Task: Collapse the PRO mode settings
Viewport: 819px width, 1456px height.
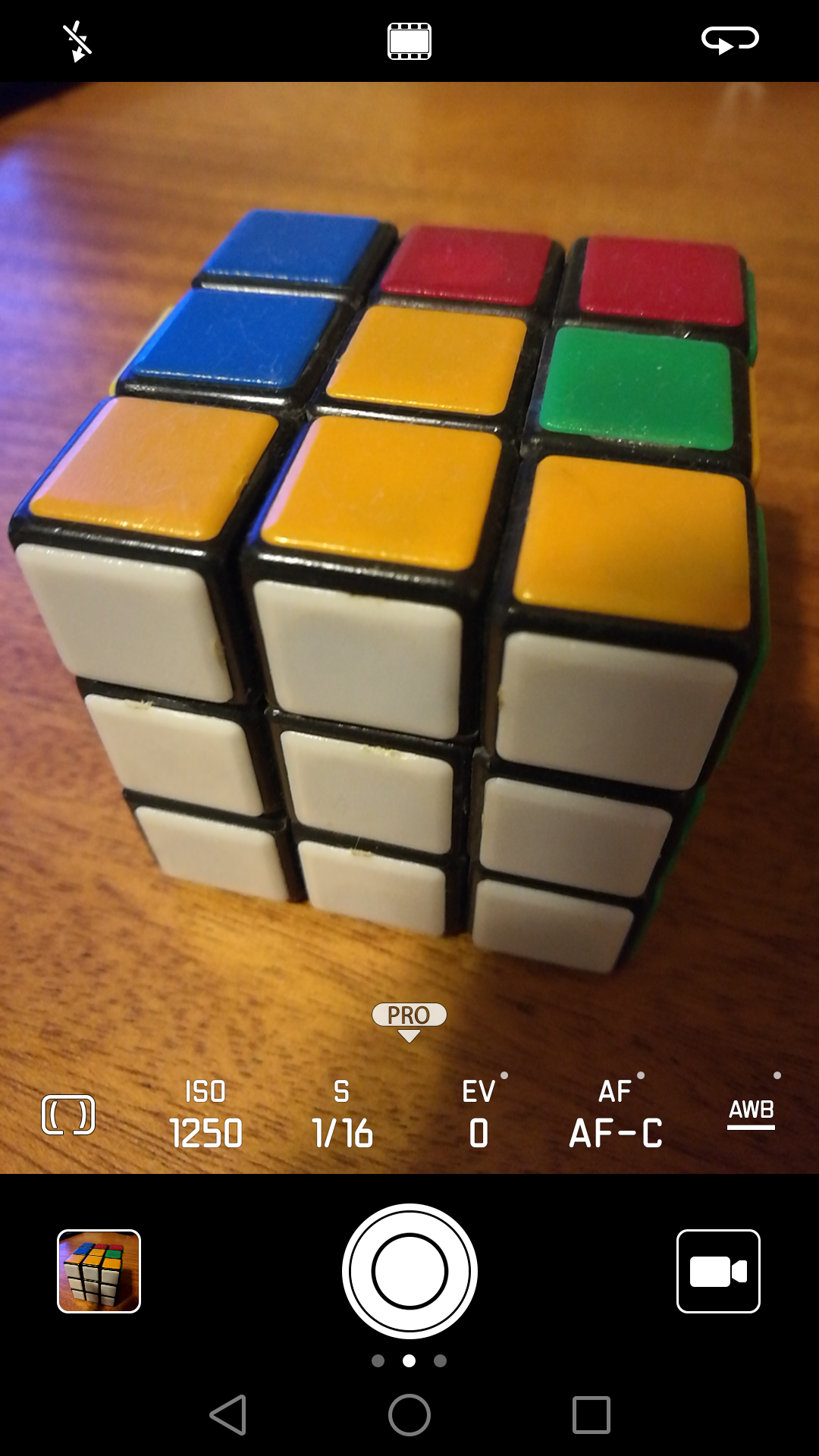Action: pos(409,1020)
